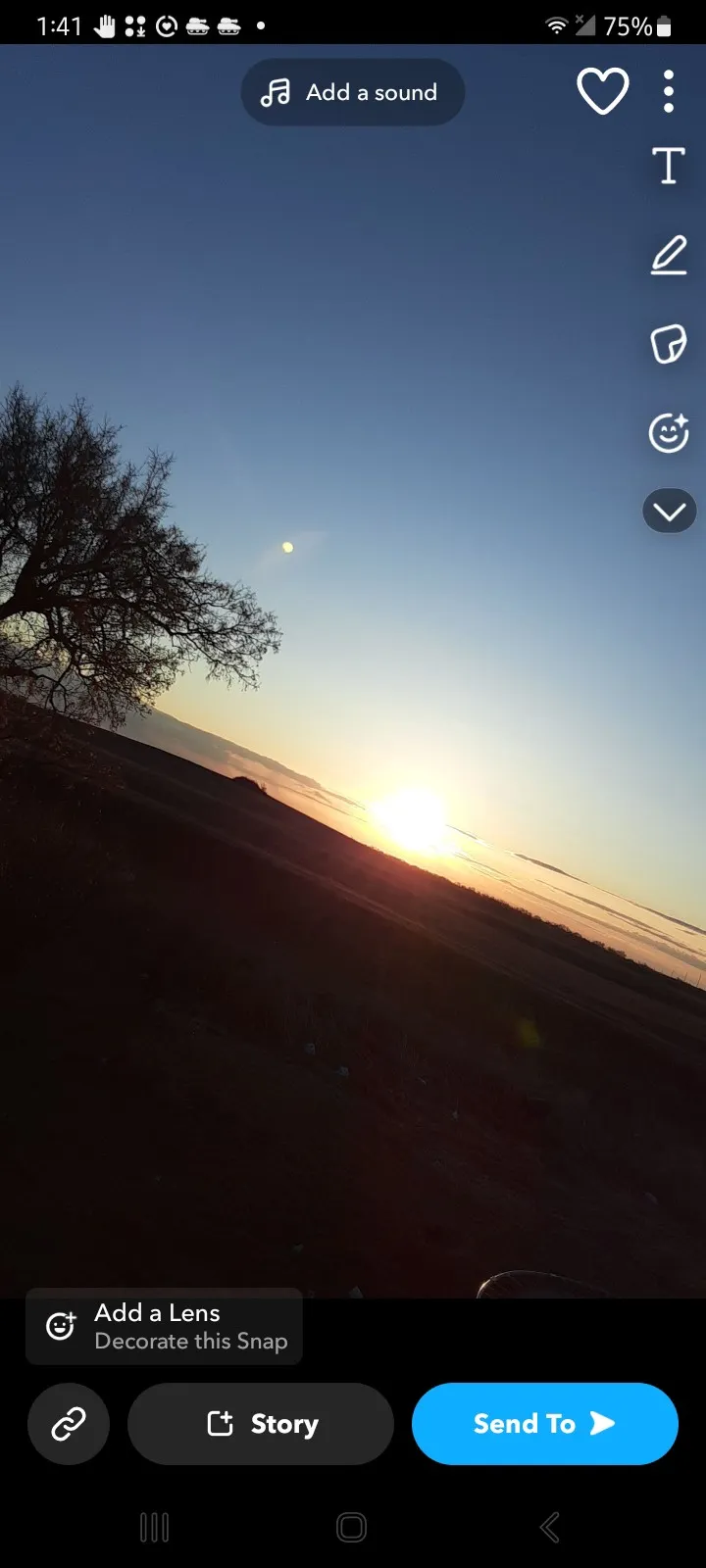706x1568 pixels.
Task: Open the sparkle face lens tool
Action: (669, 432)
